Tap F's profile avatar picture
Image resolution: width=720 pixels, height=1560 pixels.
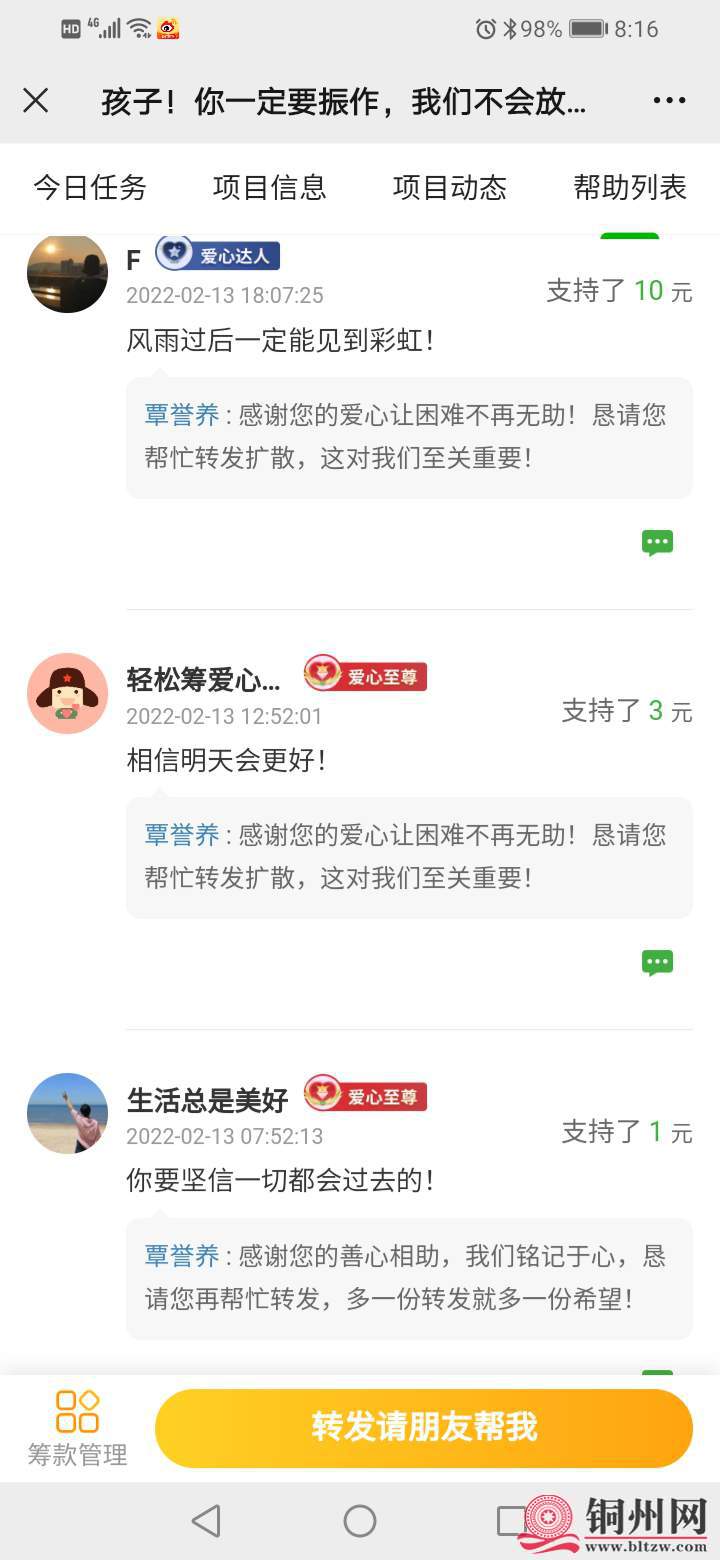[x=67, y=273]
